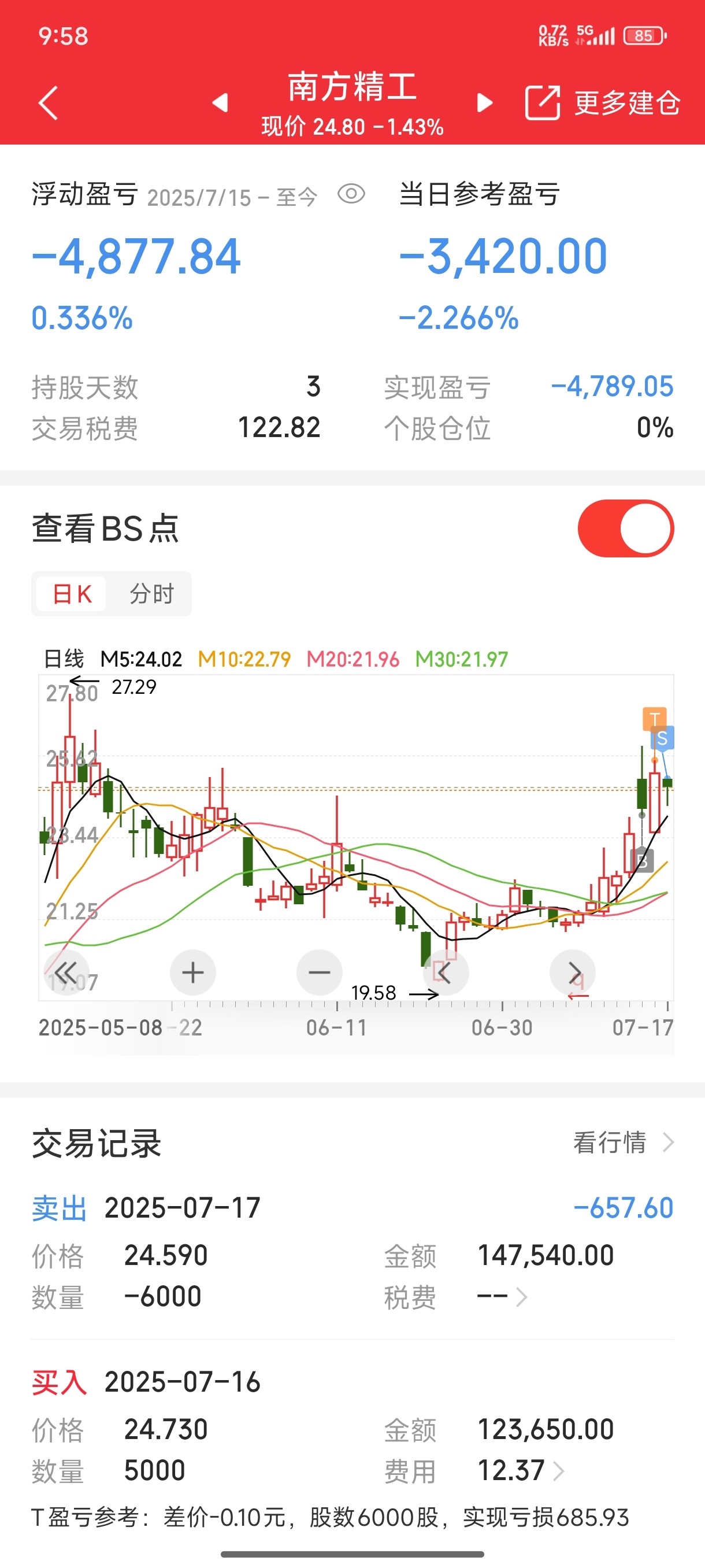705x1568 pixels.
Task: Zoom out the K-line chart with minus
Action: 320,972
